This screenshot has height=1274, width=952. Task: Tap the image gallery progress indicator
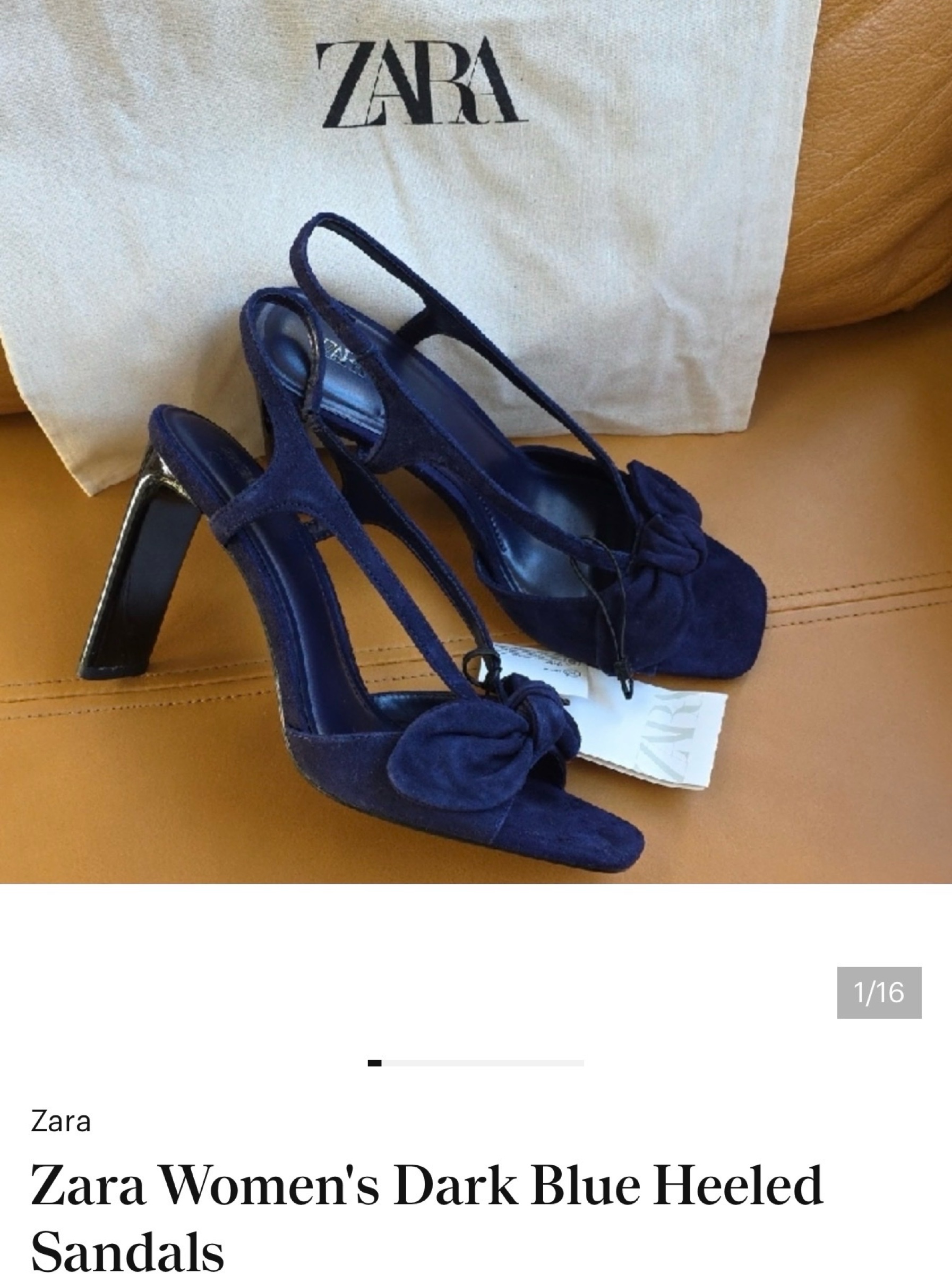[476, 1063]
